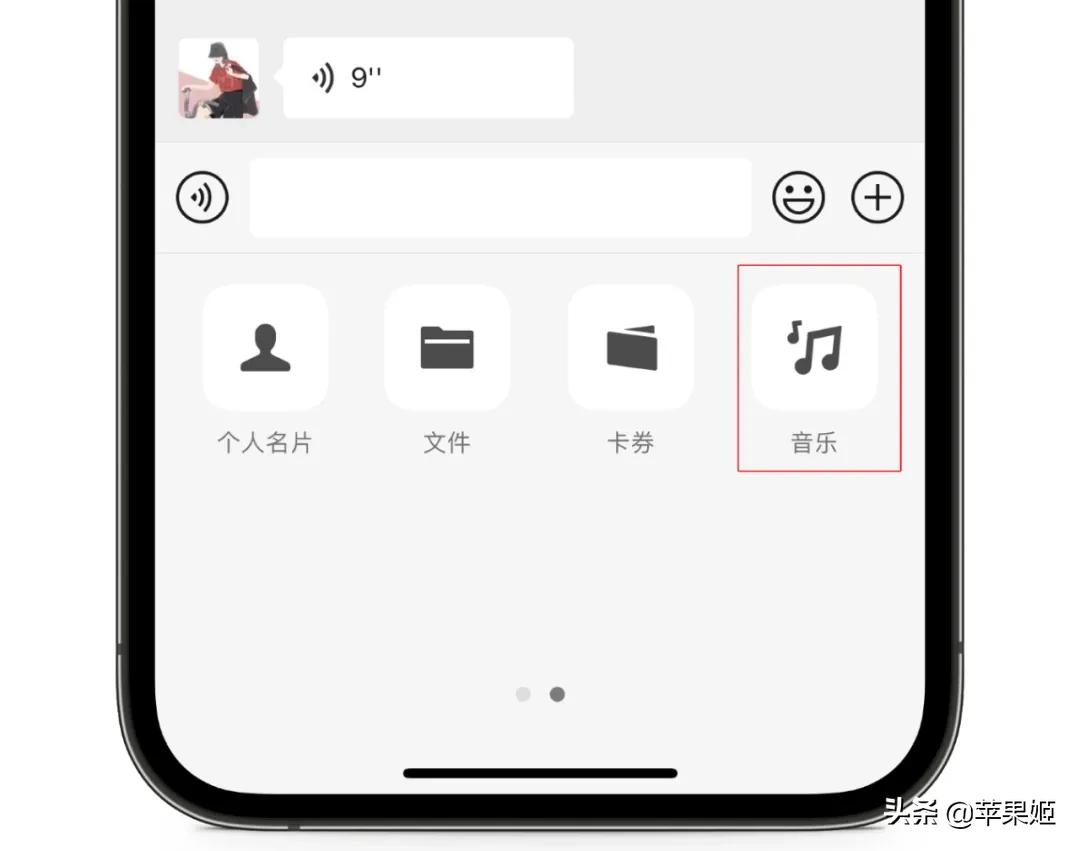Switch to voice input mode
Viewport: 1080px width, 851px height.
(x=202, y=197)
